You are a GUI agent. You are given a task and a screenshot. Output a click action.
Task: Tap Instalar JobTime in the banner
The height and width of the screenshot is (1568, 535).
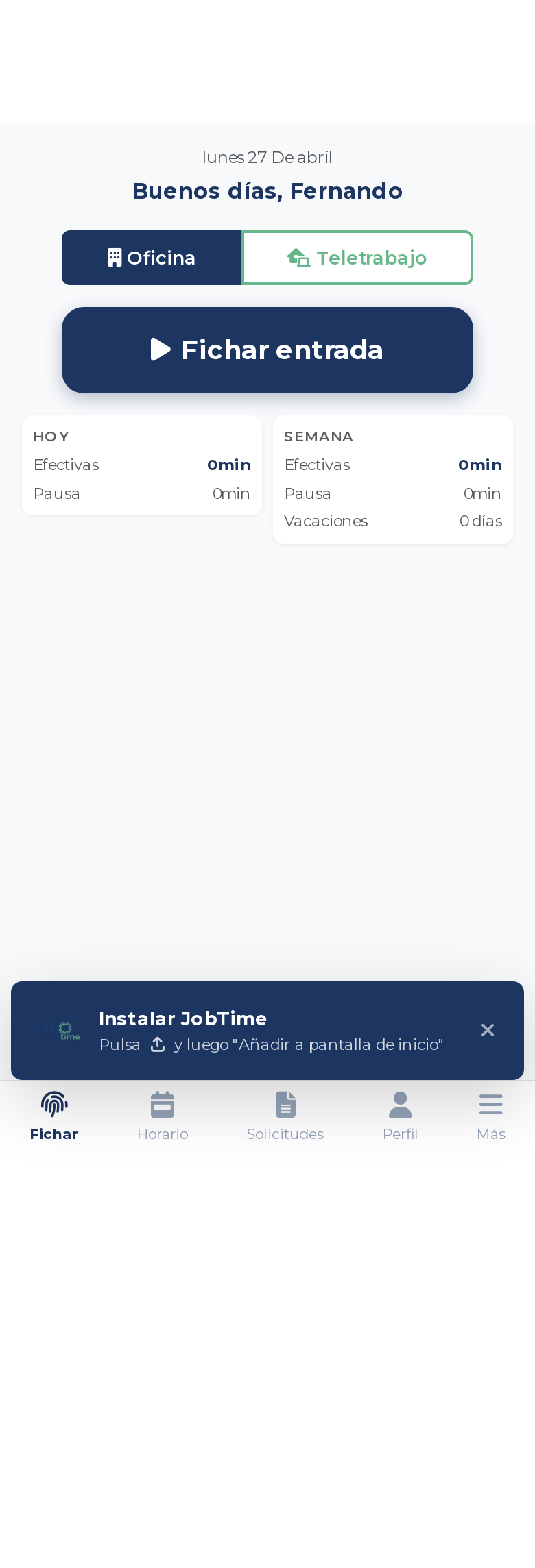pyautogui.click(x=182, y=1019)
